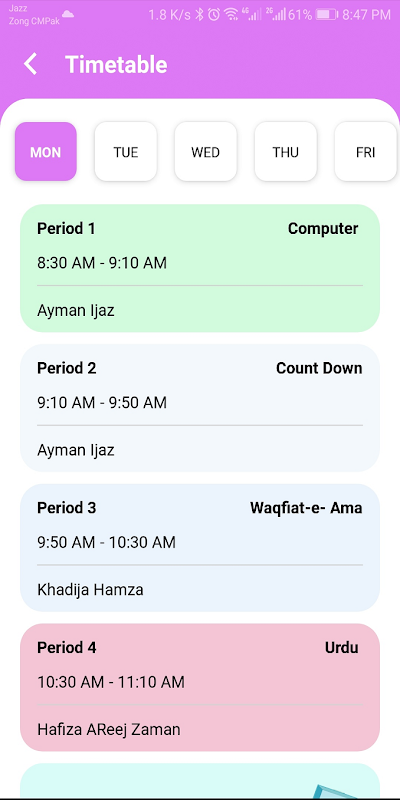This screenshot has width=400, height=800.
Task: Switch to the WED day tab
Action: coord(206,152)
